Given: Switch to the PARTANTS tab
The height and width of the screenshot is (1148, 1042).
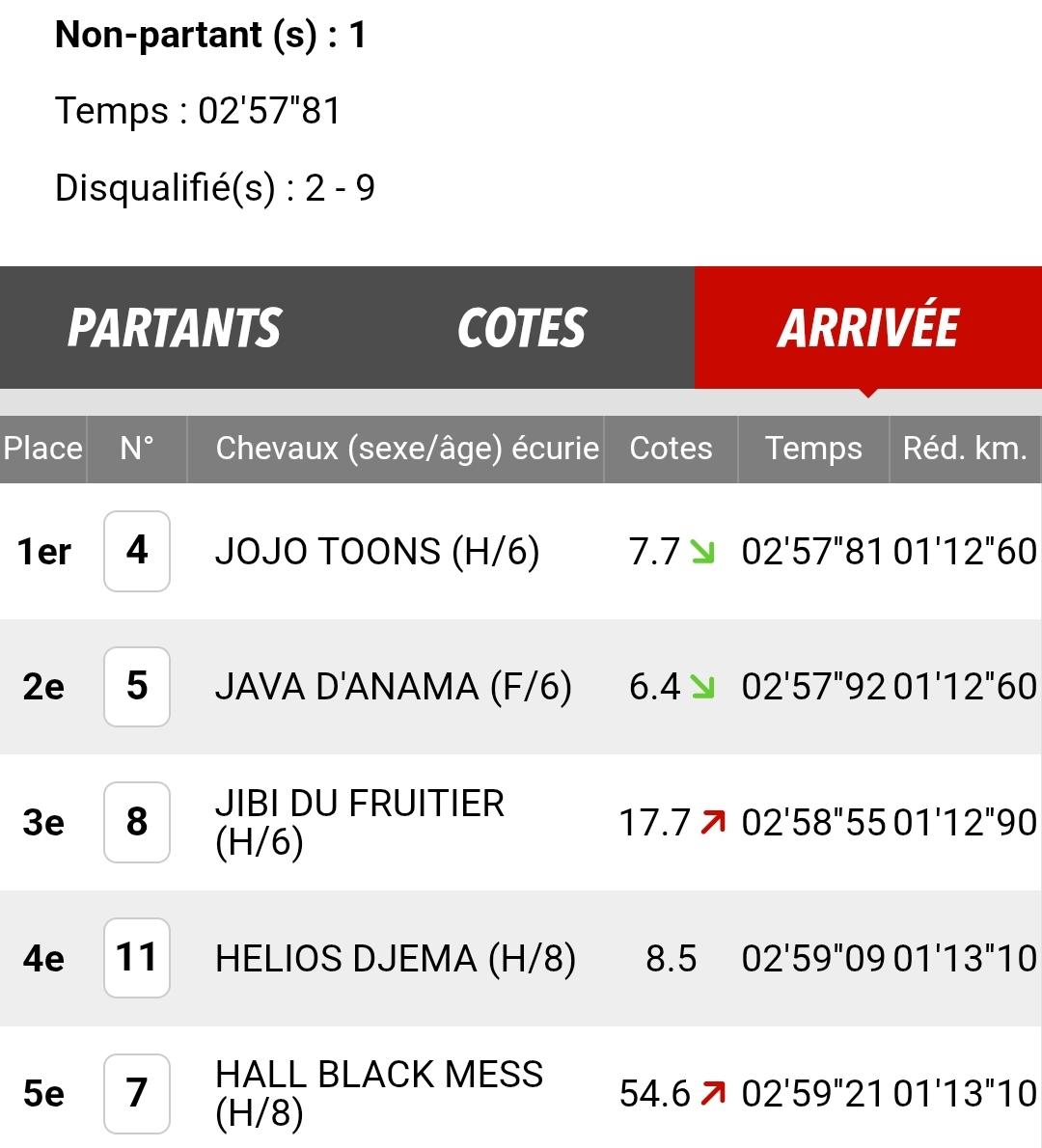Looking at the screenshot, I should 175,328.
